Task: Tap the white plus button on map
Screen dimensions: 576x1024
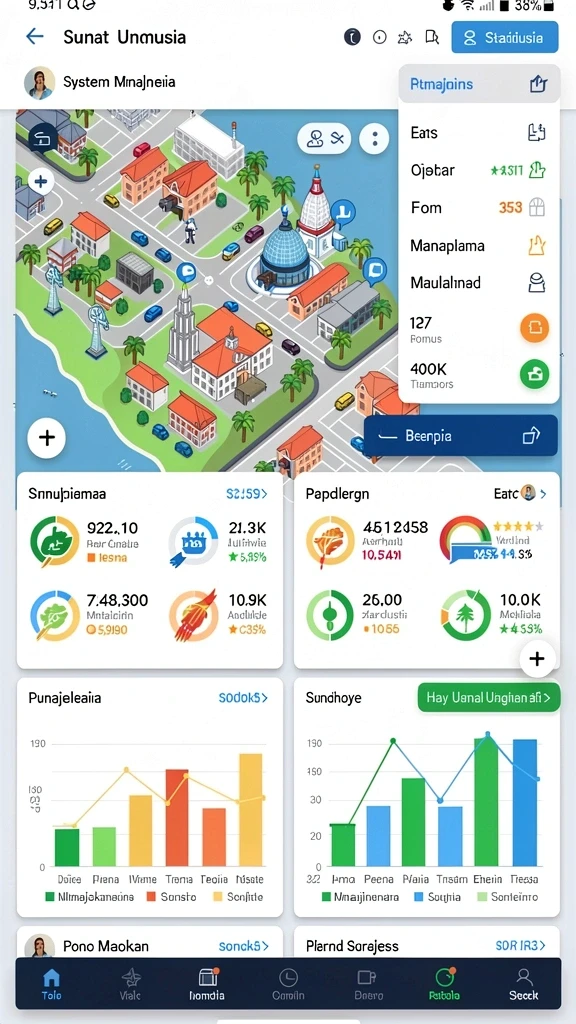Action: [47, 438]
